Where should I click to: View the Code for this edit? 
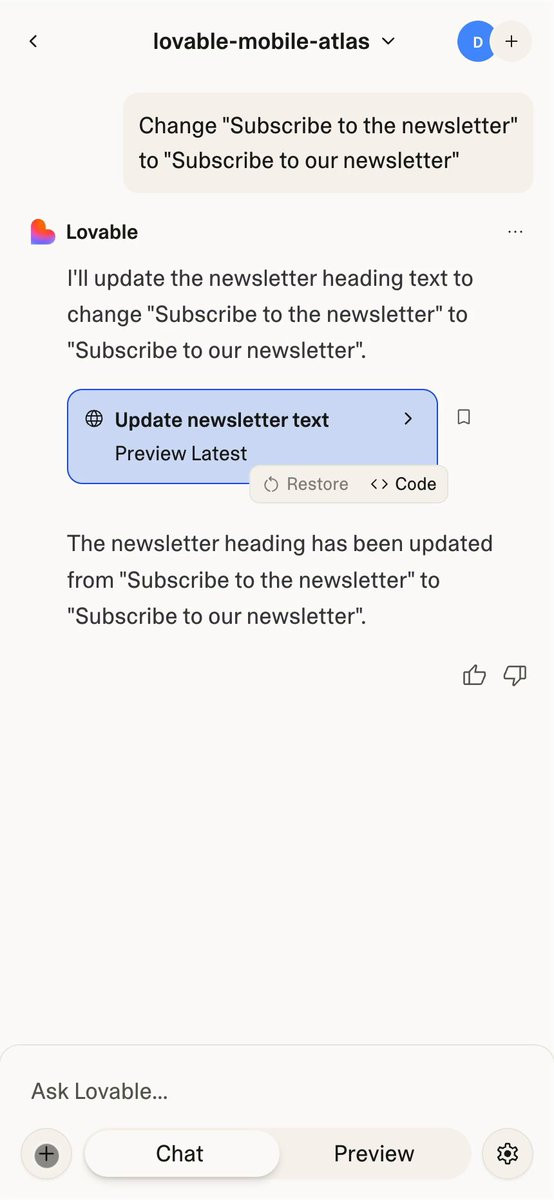(403, 484)
